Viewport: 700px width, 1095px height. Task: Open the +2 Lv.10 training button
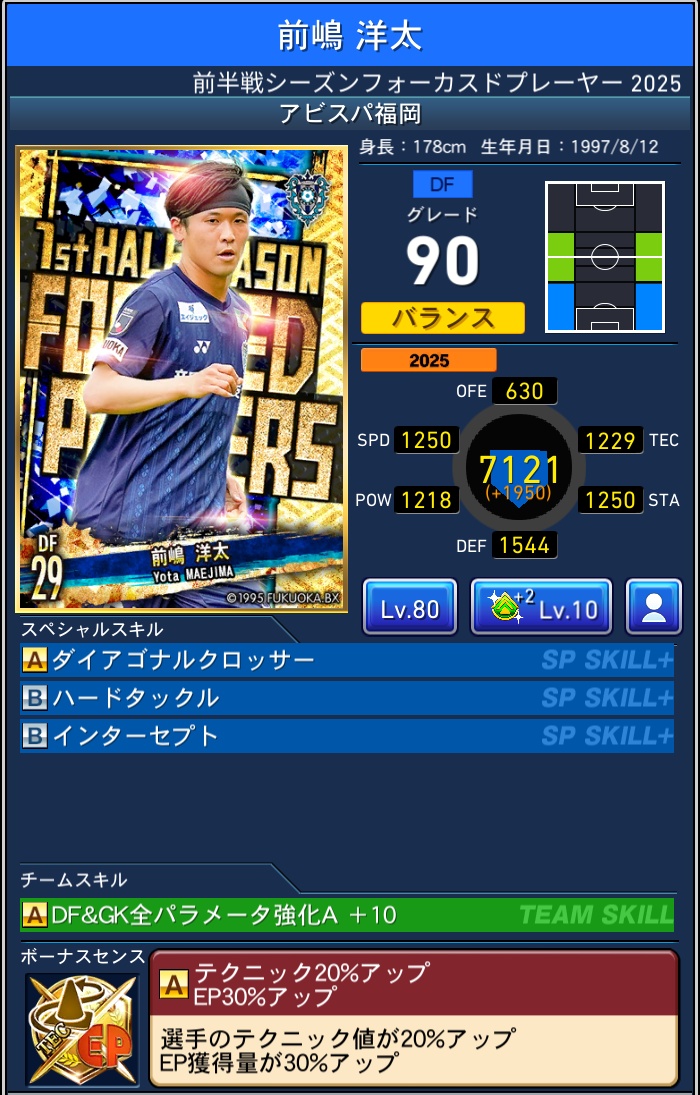point(541,607)
